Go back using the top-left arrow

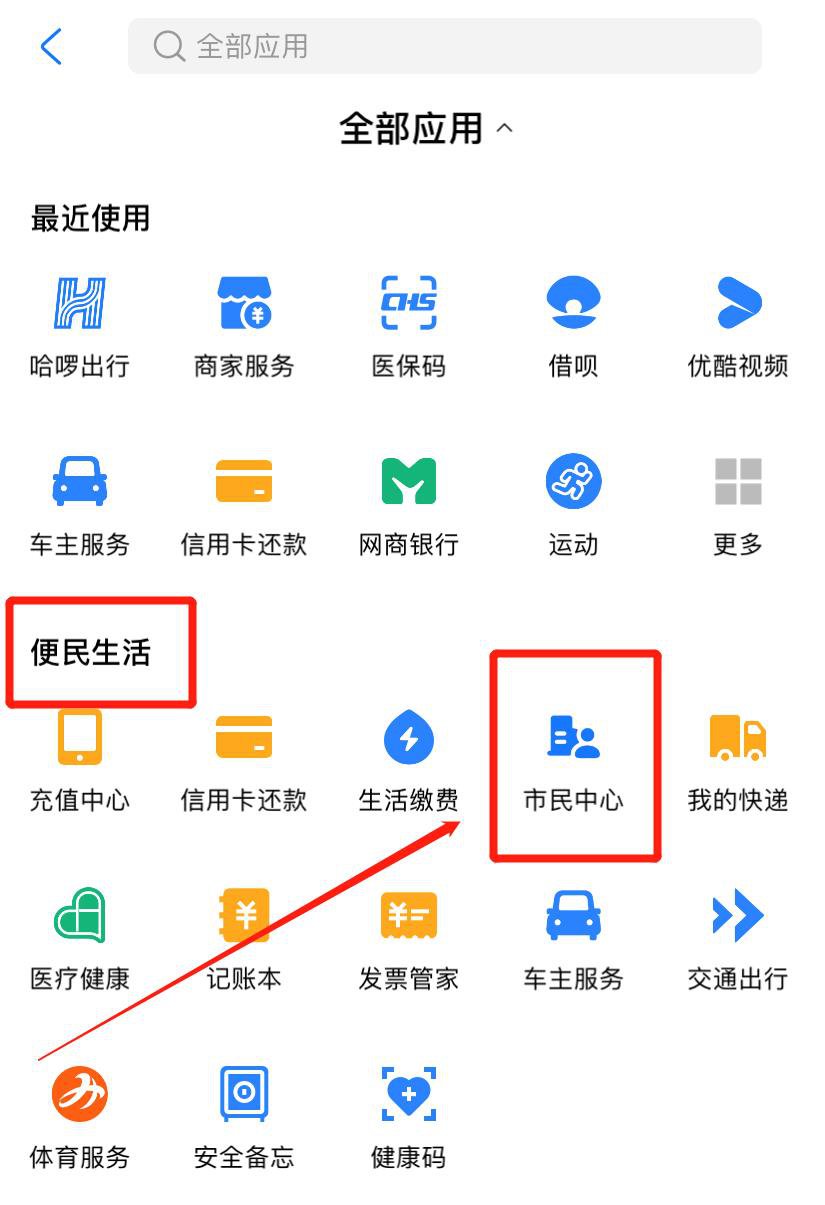tap(50, 46)
